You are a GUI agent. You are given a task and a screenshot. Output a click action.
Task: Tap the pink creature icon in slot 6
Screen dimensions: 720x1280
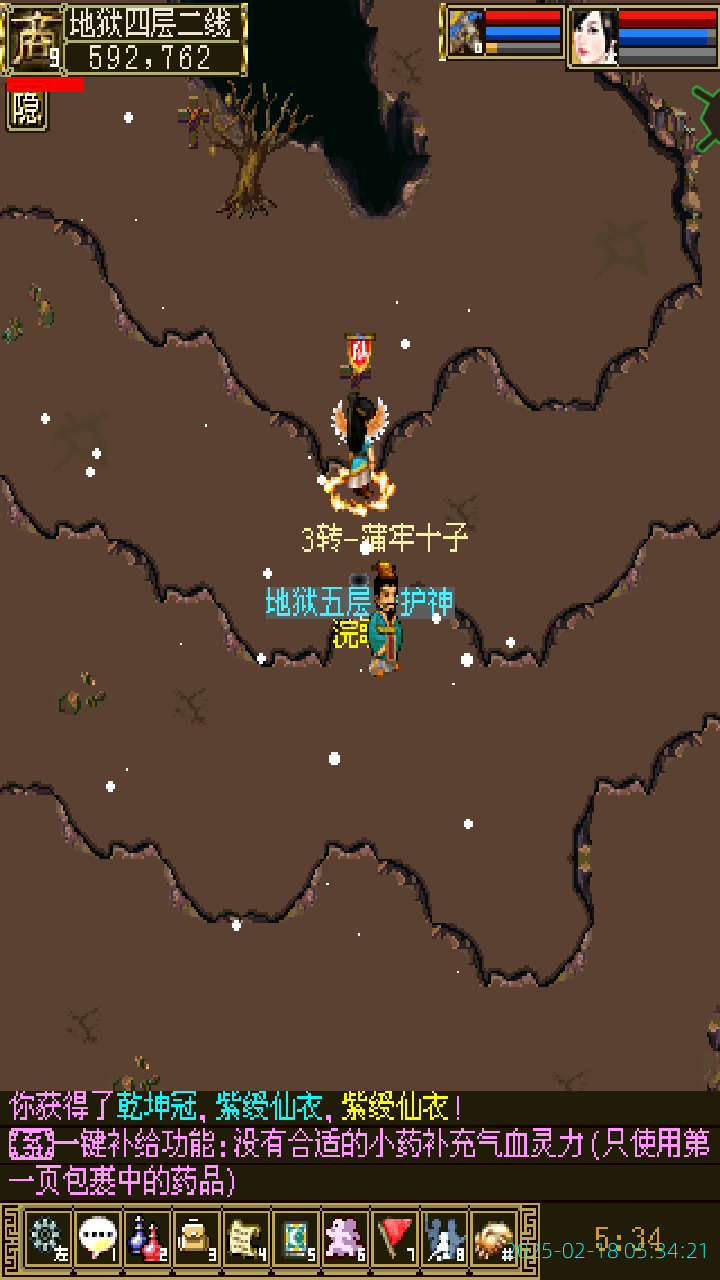pos(345,1238)
